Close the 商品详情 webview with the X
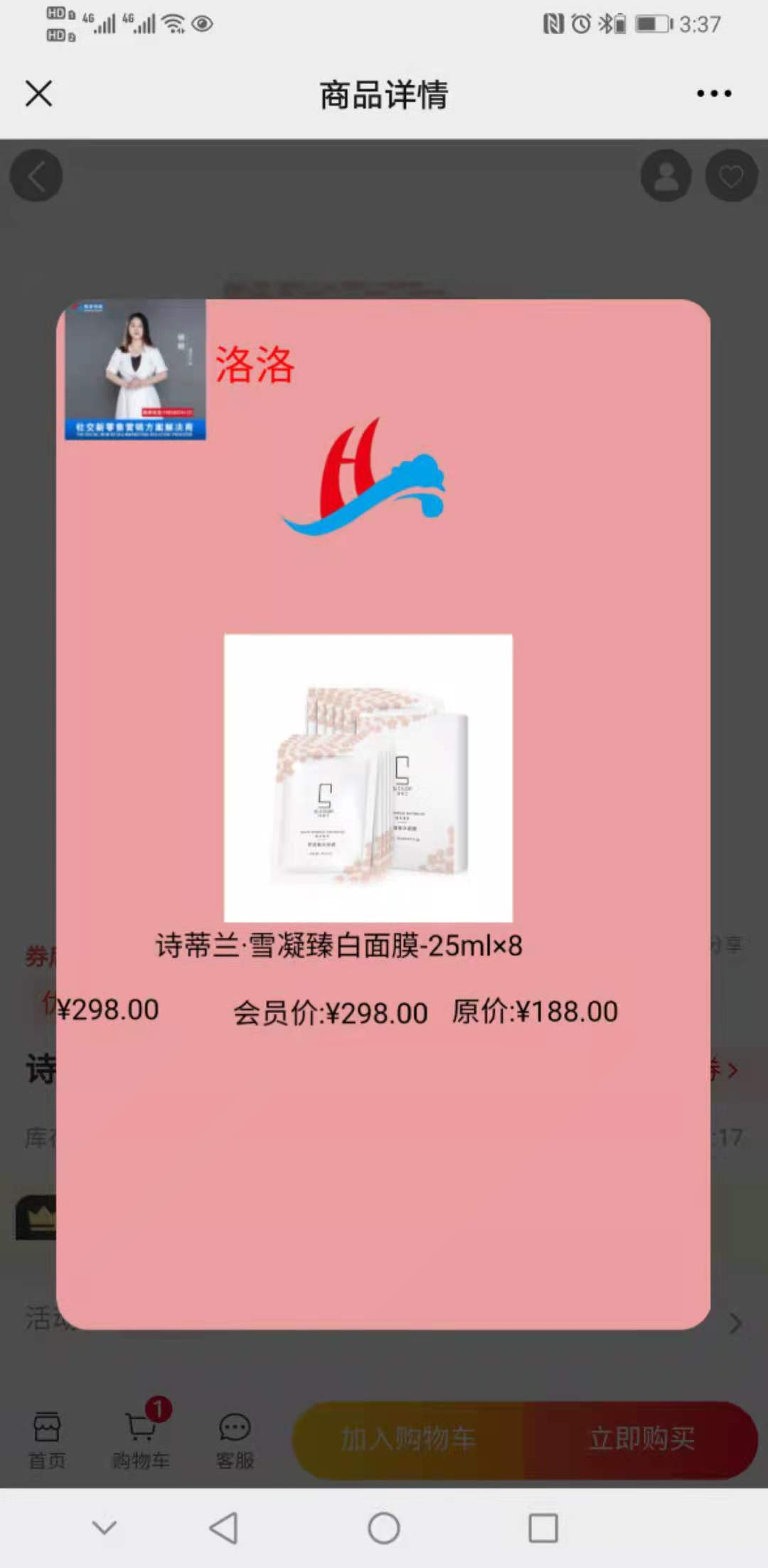This screenshot has width=768, height=1568. [38, 93]
